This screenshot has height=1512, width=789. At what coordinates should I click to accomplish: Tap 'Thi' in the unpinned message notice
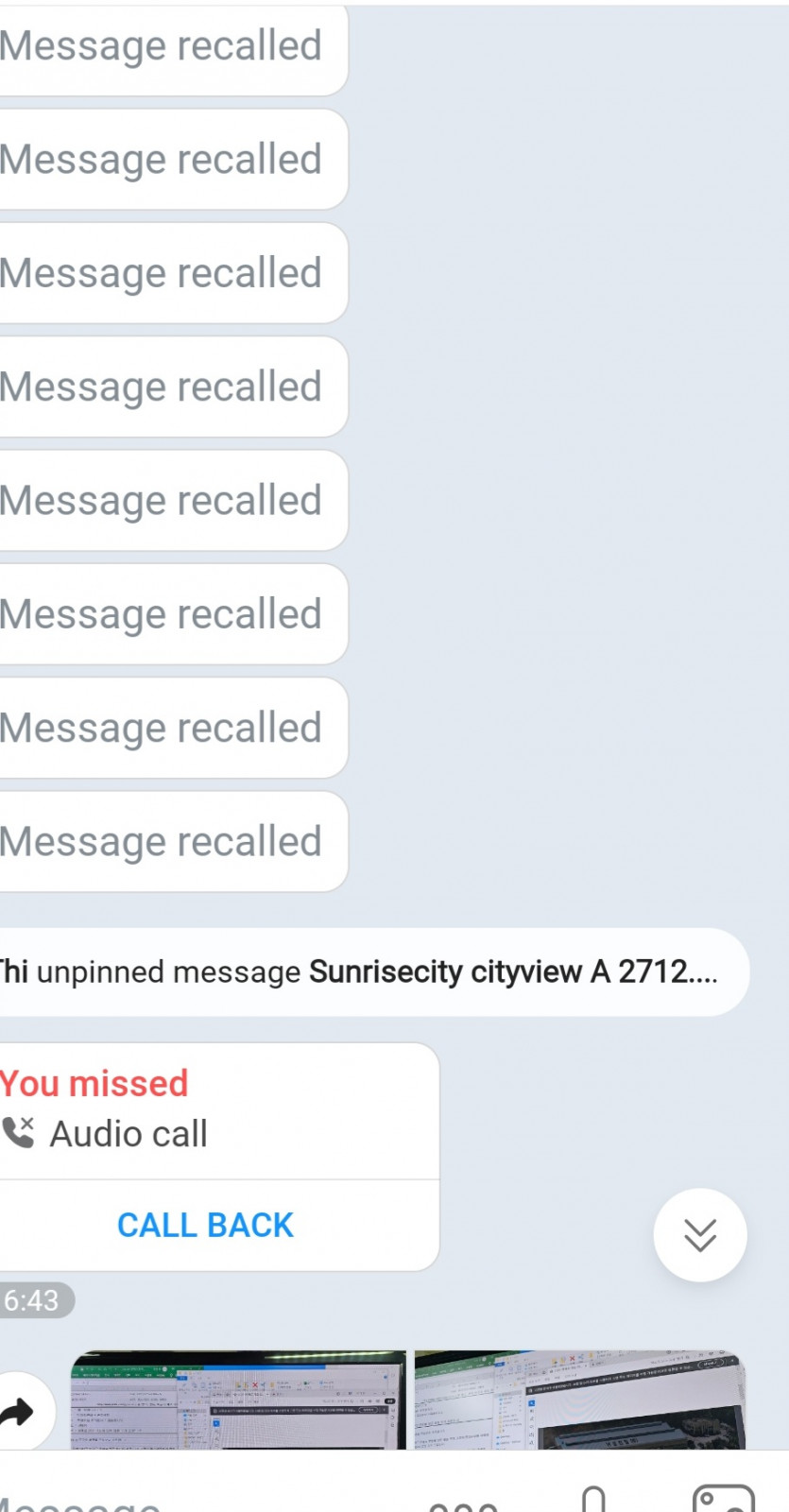click(14, 971)
